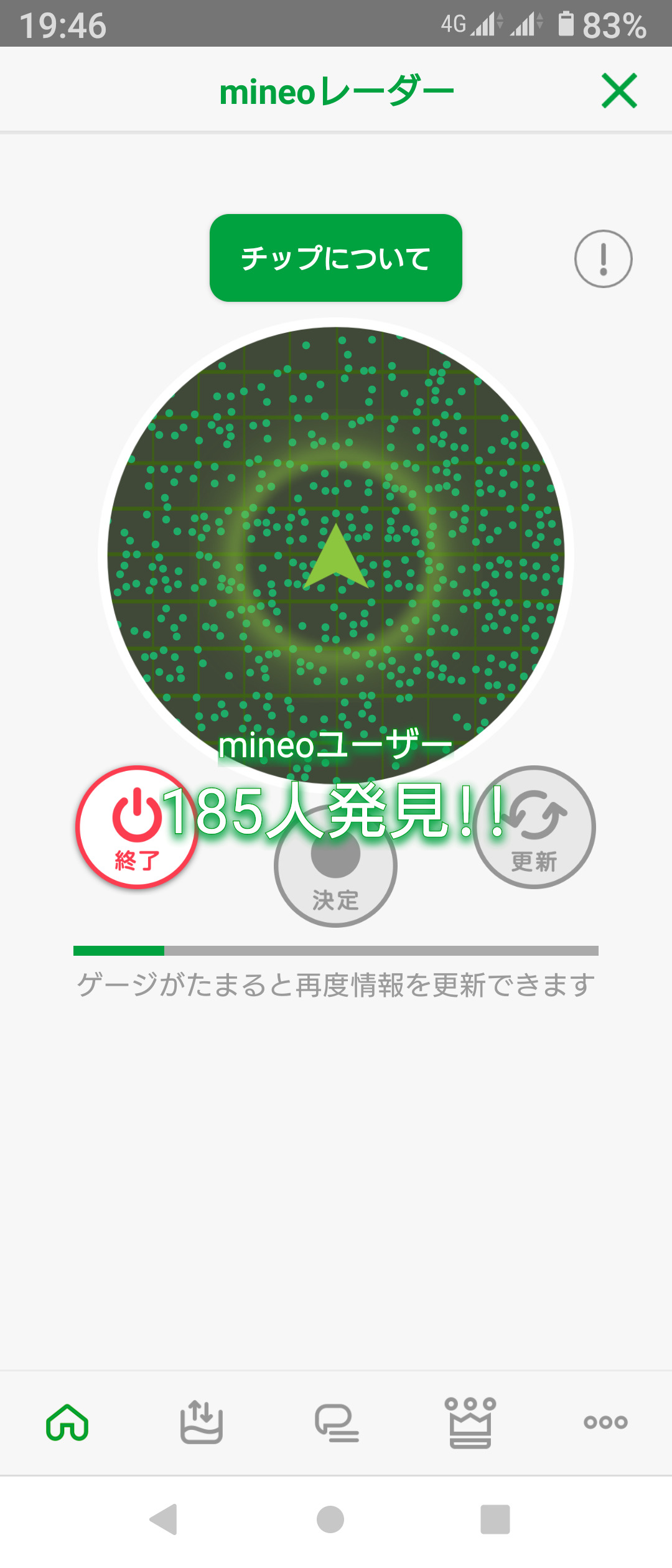Refresh radar with the 更新 button
Viewport: 672px width, 1568px height.
(x=534, y=827)
